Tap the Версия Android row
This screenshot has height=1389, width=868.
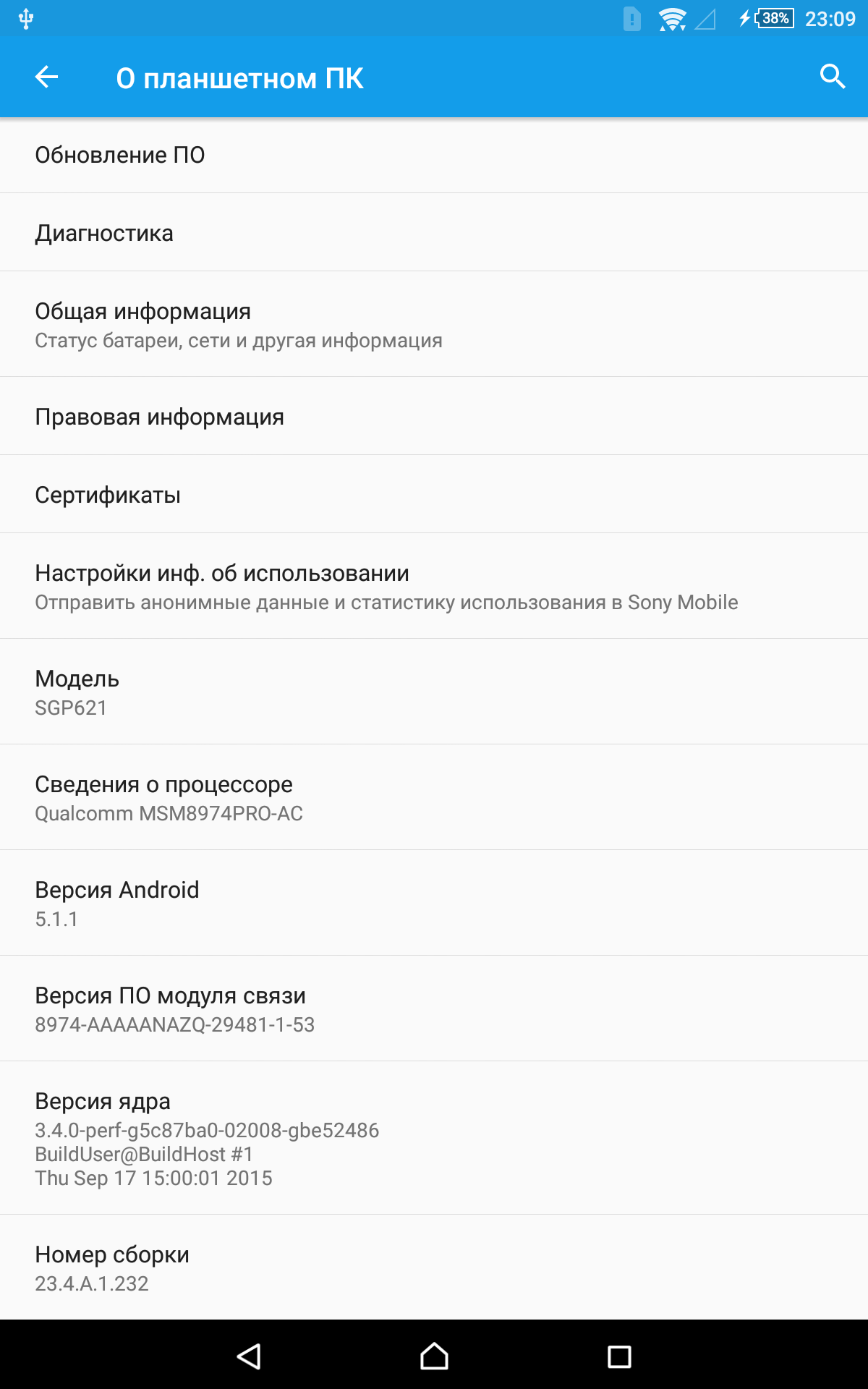[x=434, y=903]
